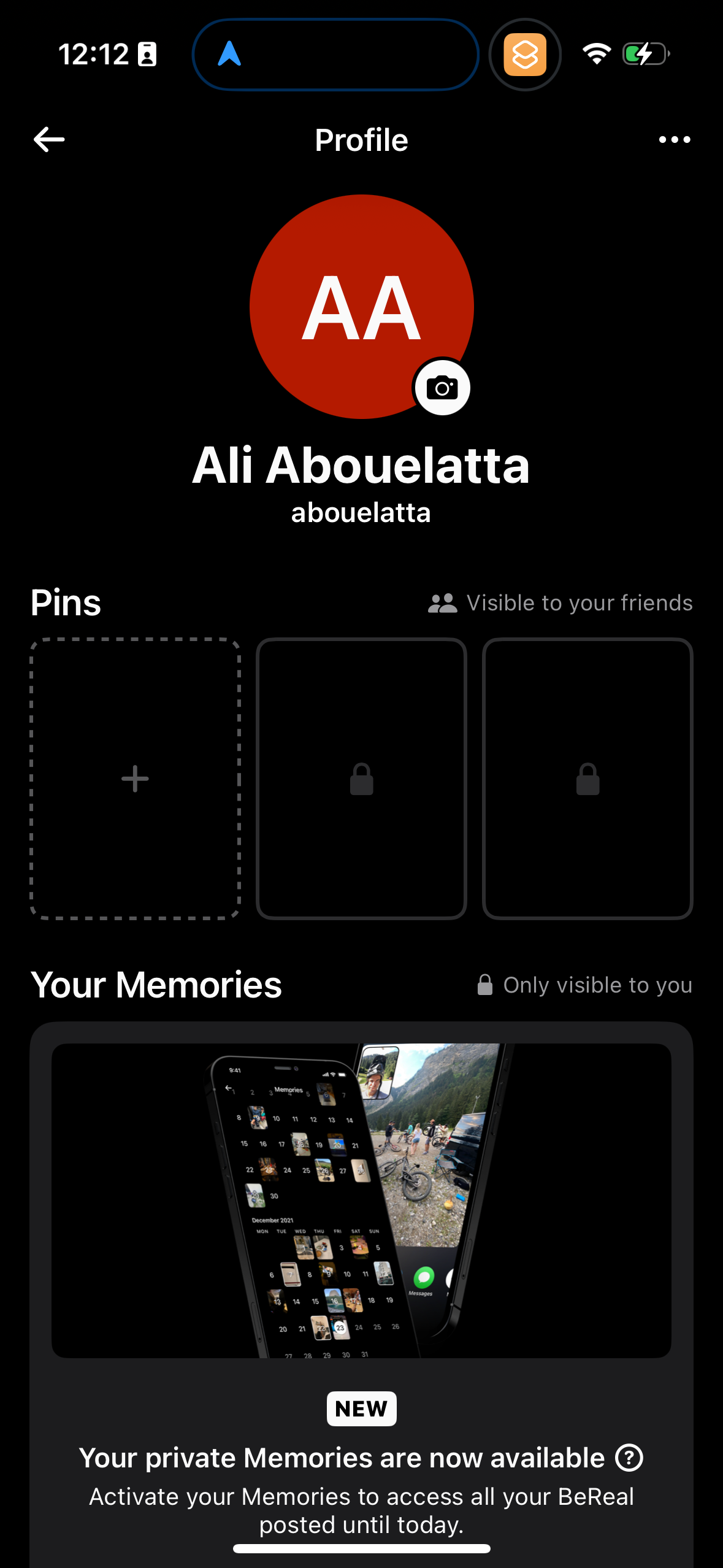Select the Profile title at the top
The height and width of the screenshot is (1568, 723).
(x=361, y=139)
